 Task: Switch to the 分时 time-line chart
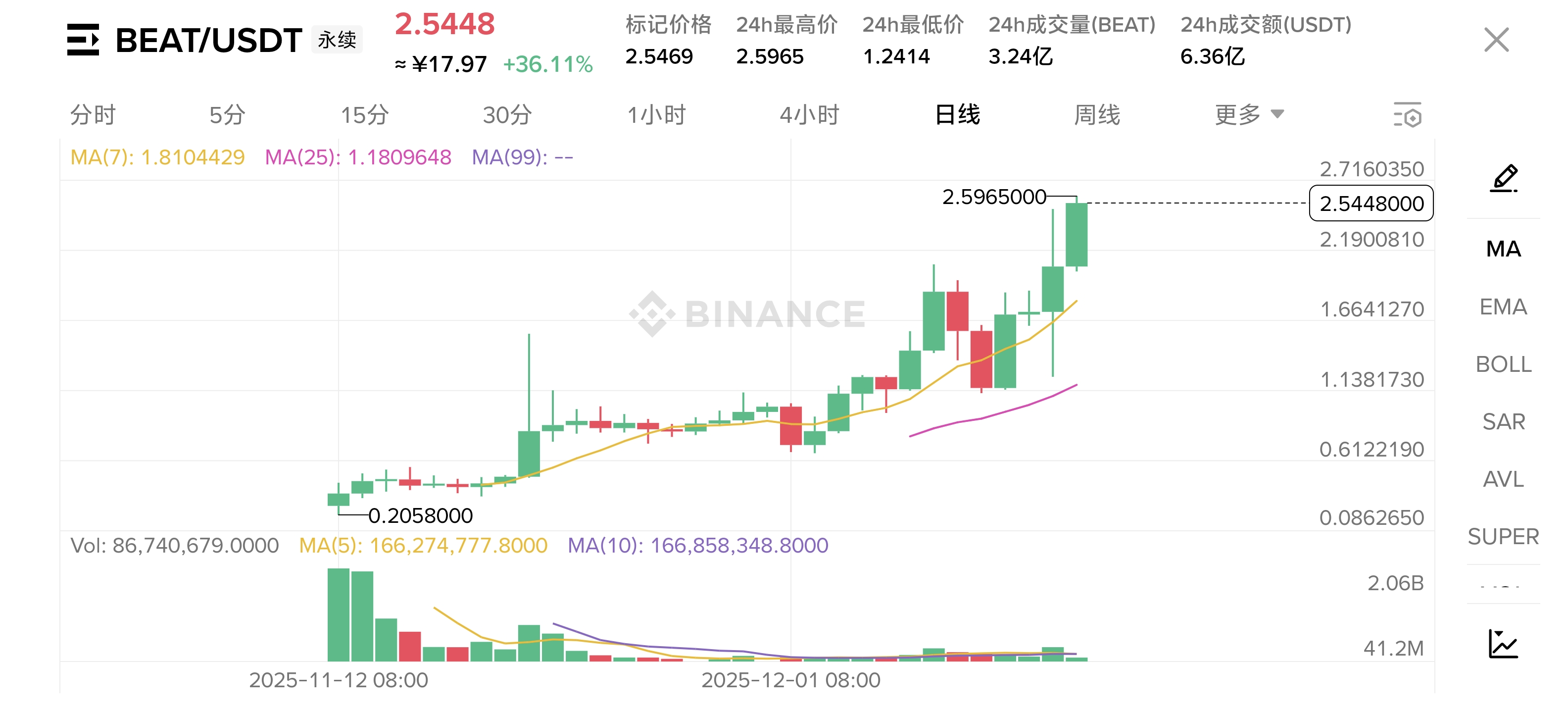click(93, 114)
